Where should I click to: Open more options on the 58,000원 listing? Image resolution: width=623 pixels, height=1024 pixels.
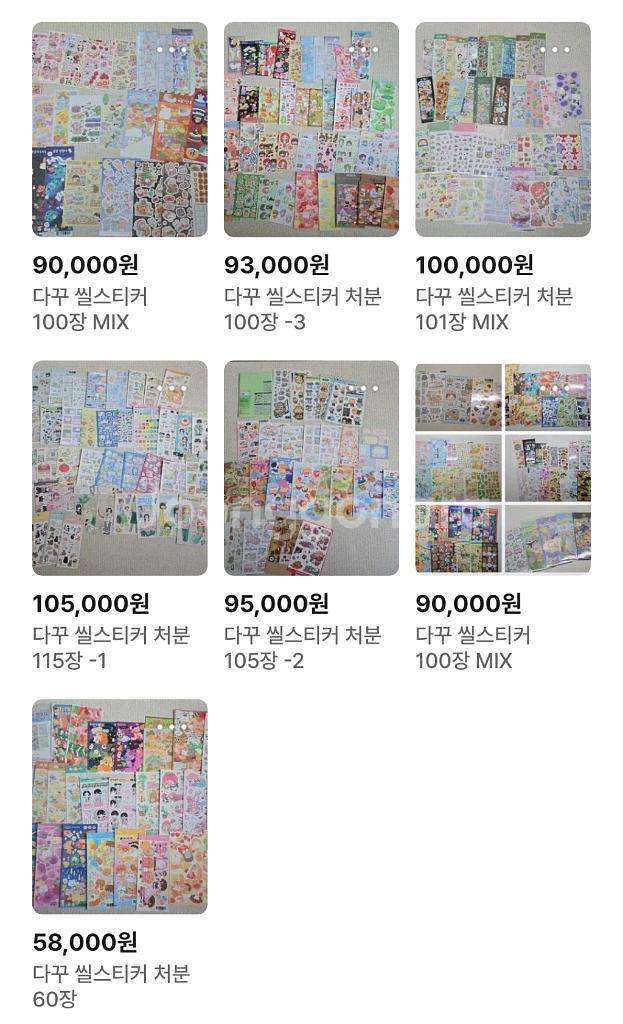(172, 727)
